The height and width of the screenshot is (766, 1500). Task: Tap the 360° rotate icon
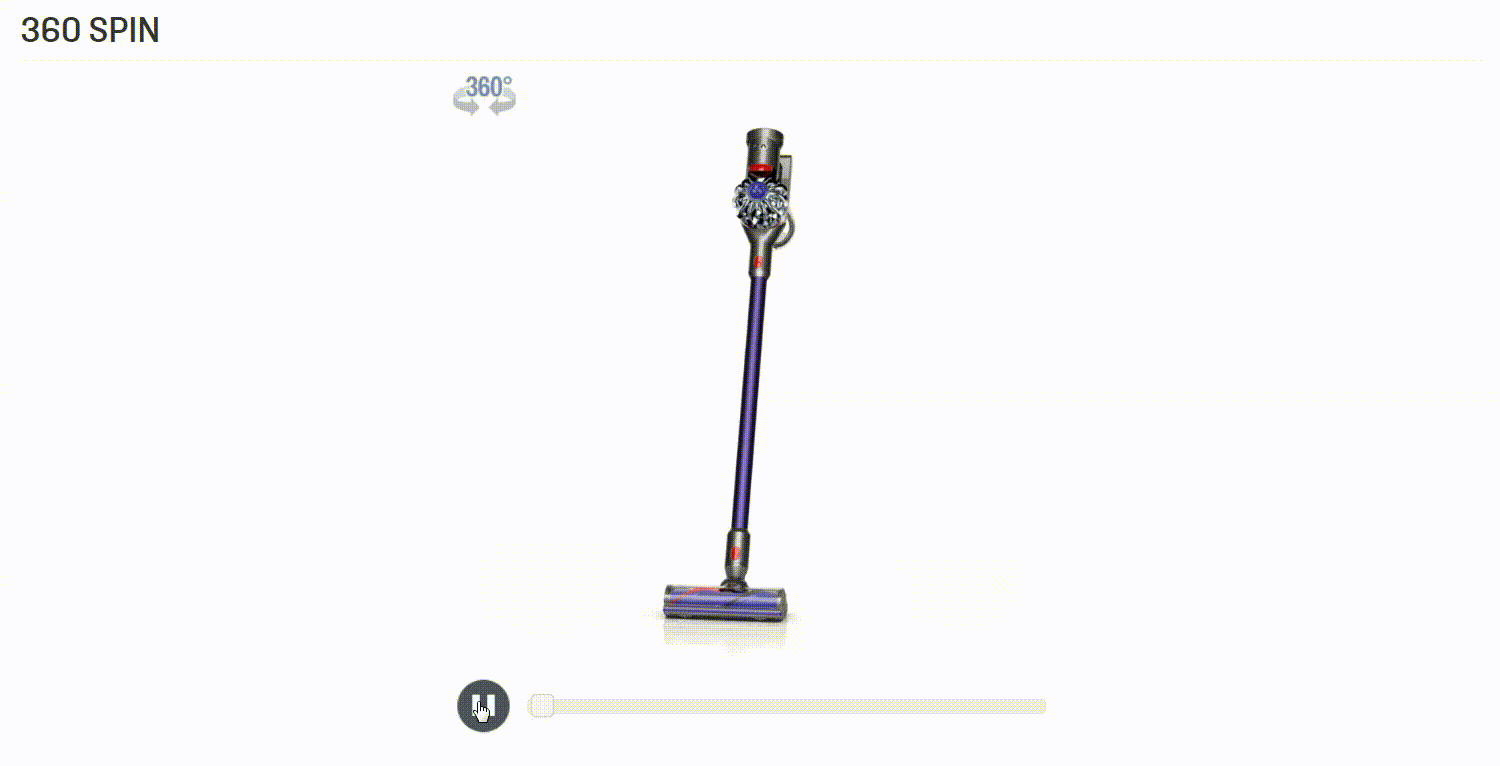pos(485,95)
